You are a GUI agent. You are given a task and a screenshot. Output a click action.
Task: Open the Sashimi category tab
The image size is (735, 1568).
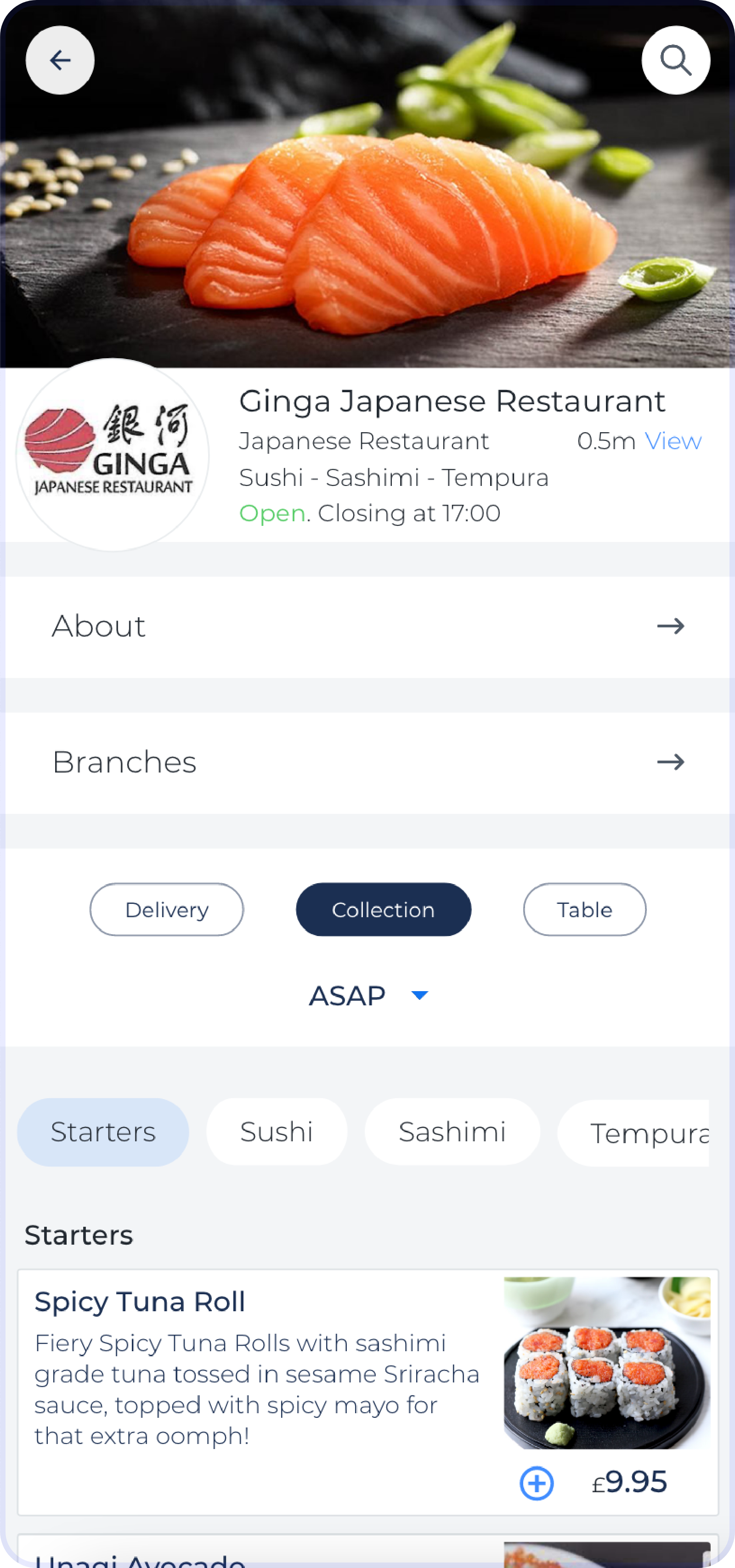[452, 1132]
